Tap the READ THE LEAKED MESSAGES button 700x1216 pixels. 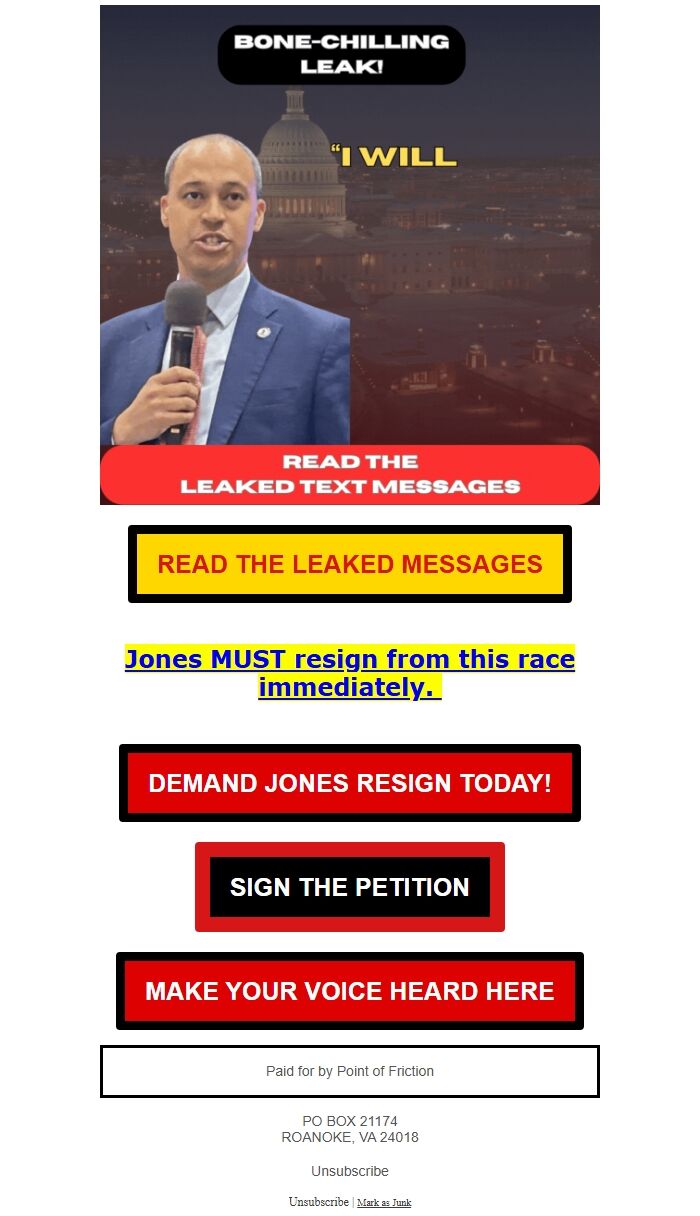pyautogui.click(x=350, y=564)
